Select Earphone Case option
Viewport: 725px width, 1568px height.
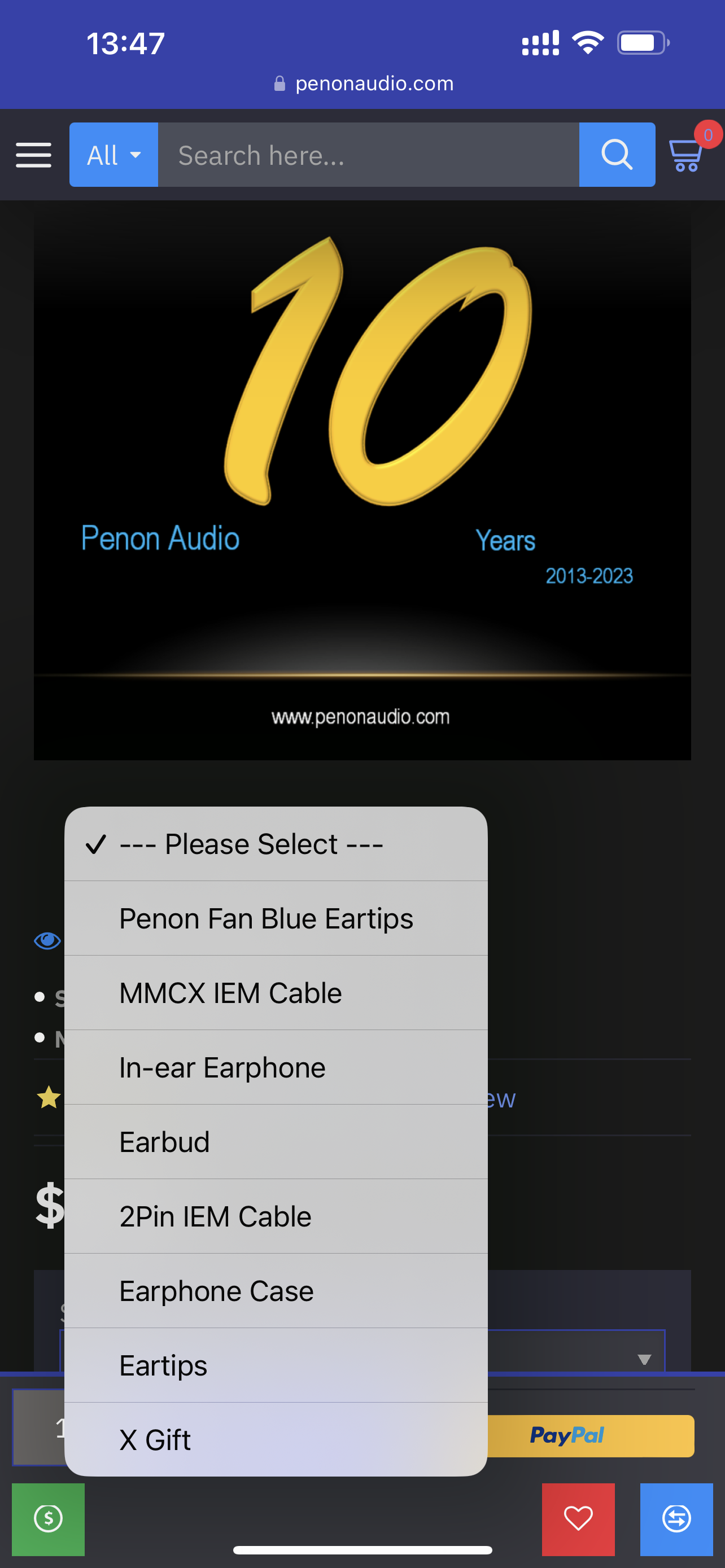(x=275, y=1290)
